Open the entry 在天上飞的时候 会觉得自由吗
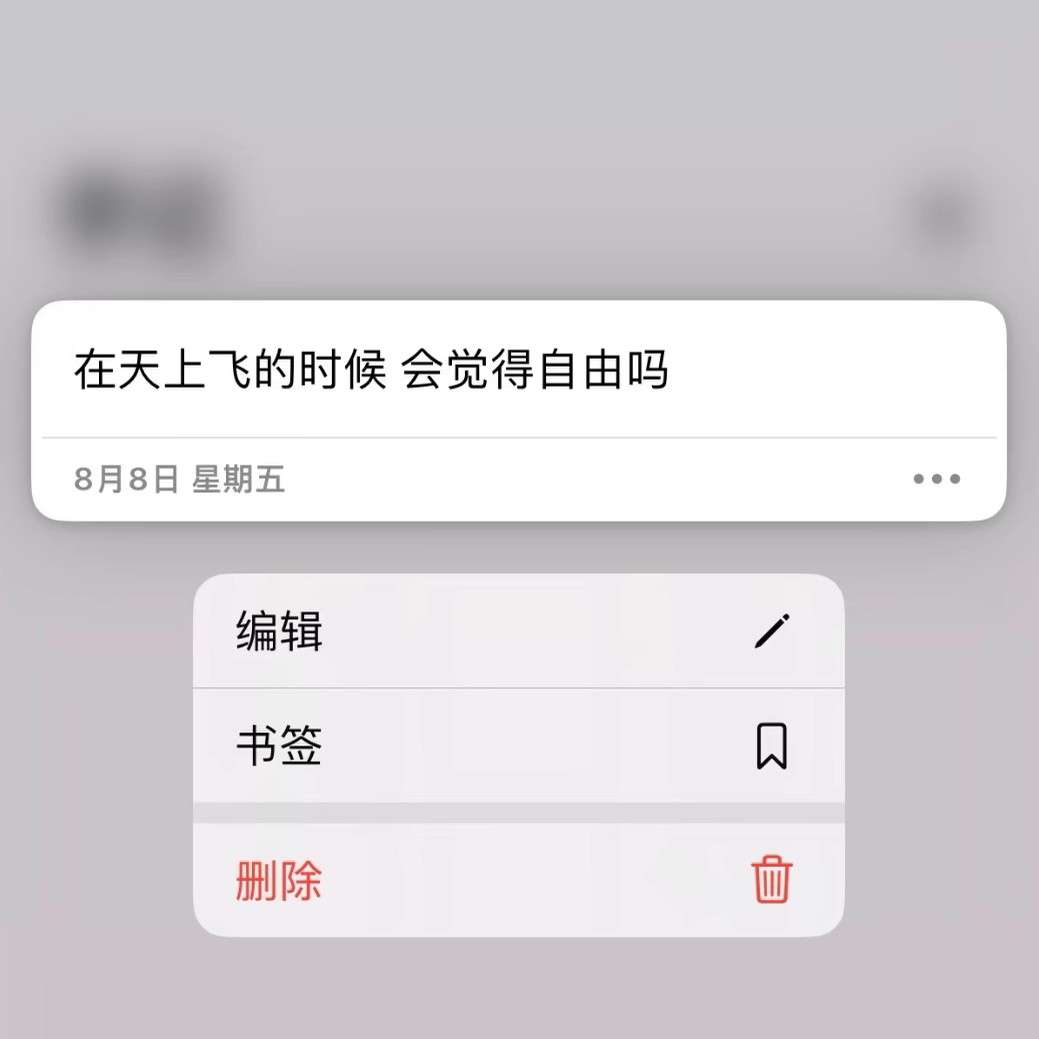Image resolution: width=1039 pixels, height=1039 pixels. tap(371, 372)
